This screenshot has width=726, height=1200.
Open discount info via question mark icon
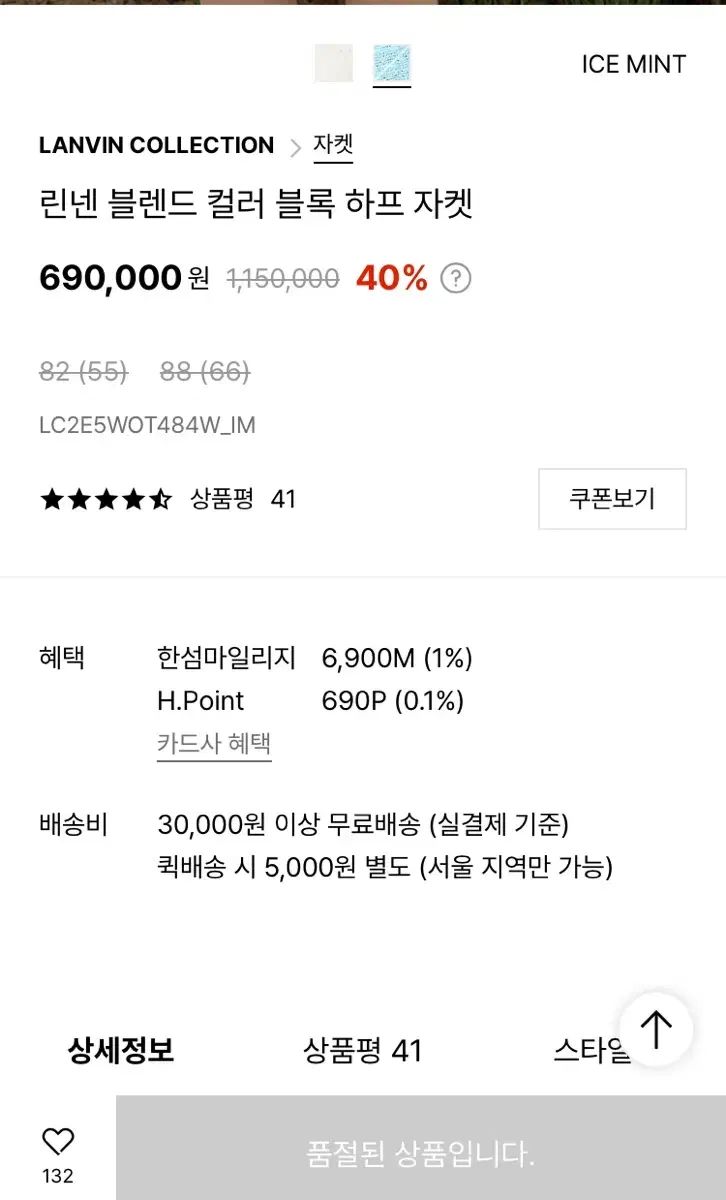coord(456,279)
